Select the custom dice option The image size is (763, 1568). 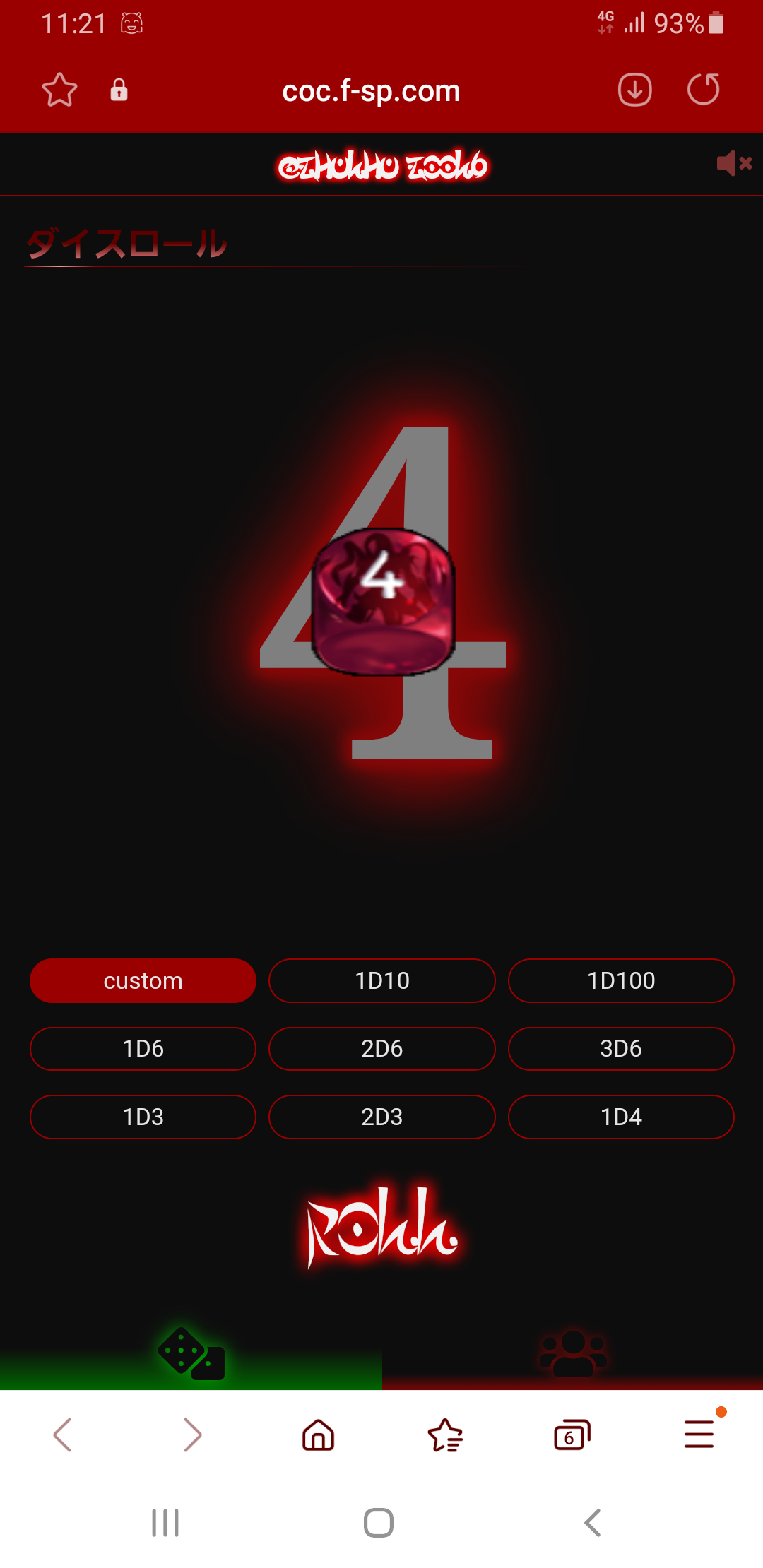(143, 980)
